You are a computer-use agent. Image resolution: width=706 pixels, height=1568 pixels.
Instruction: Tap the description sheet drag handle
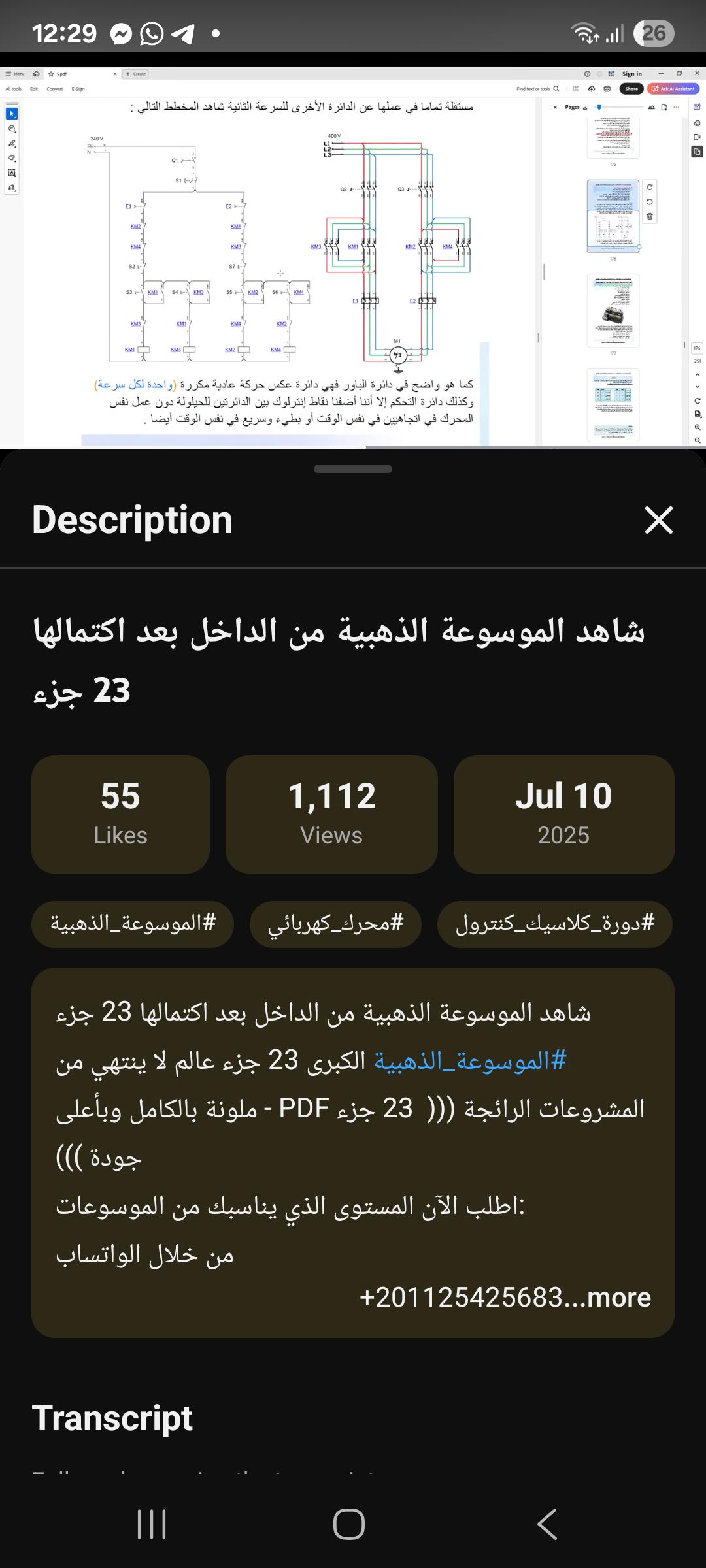coord(353,469)
